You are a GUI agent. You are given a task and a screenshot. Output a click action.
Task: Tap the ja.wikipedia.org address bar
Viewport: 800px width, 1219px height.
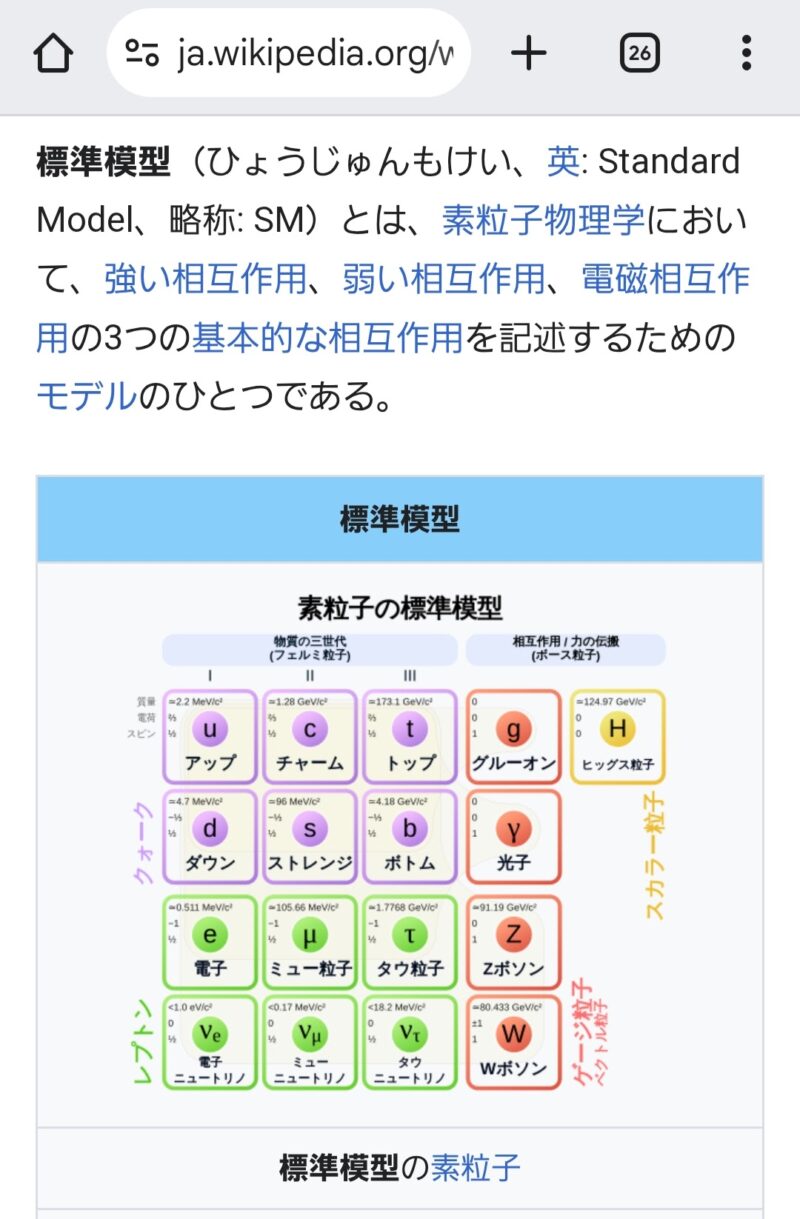coord(300,53)
